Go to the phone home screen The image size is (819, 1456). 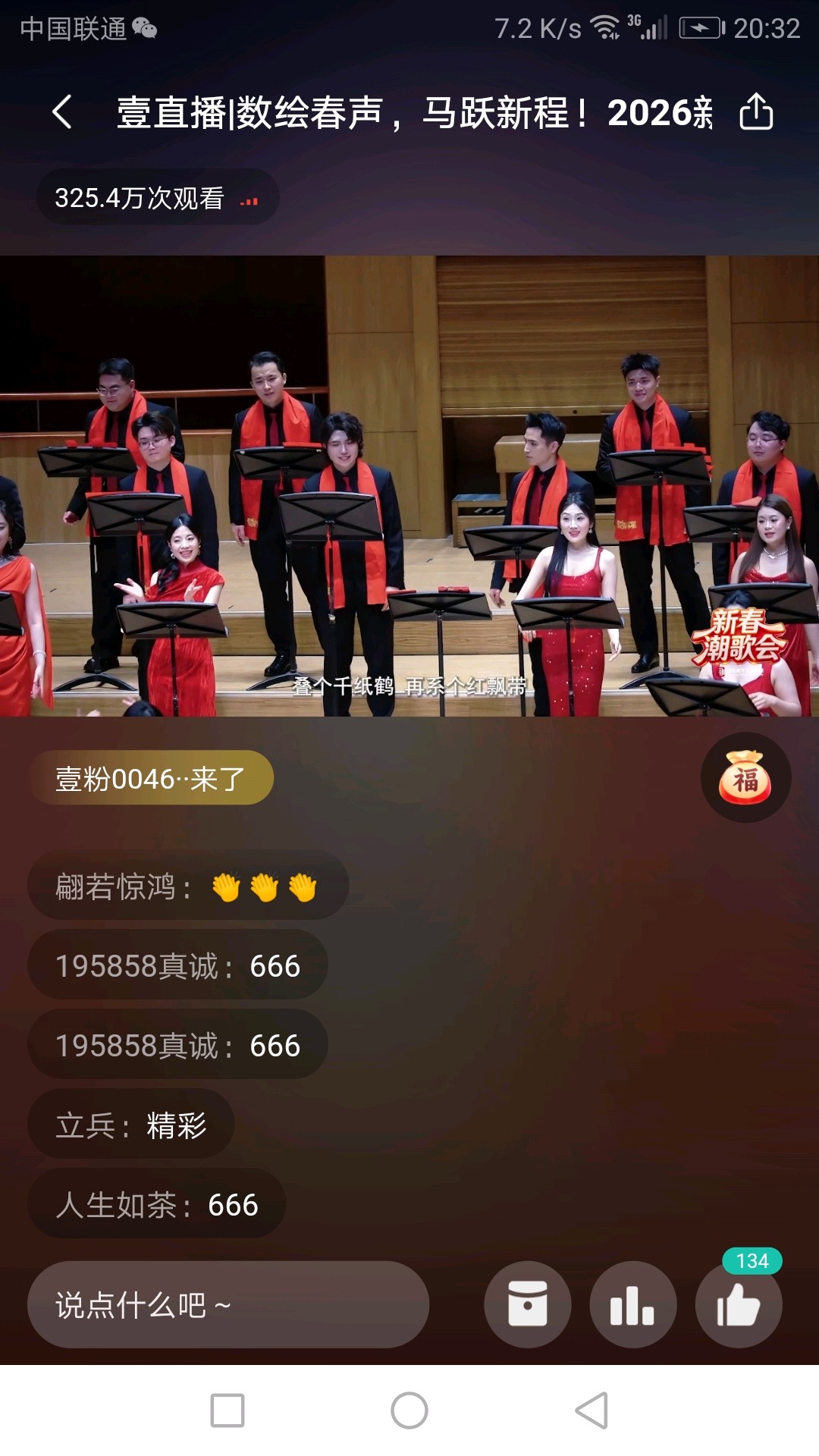tap(409, 1410)
